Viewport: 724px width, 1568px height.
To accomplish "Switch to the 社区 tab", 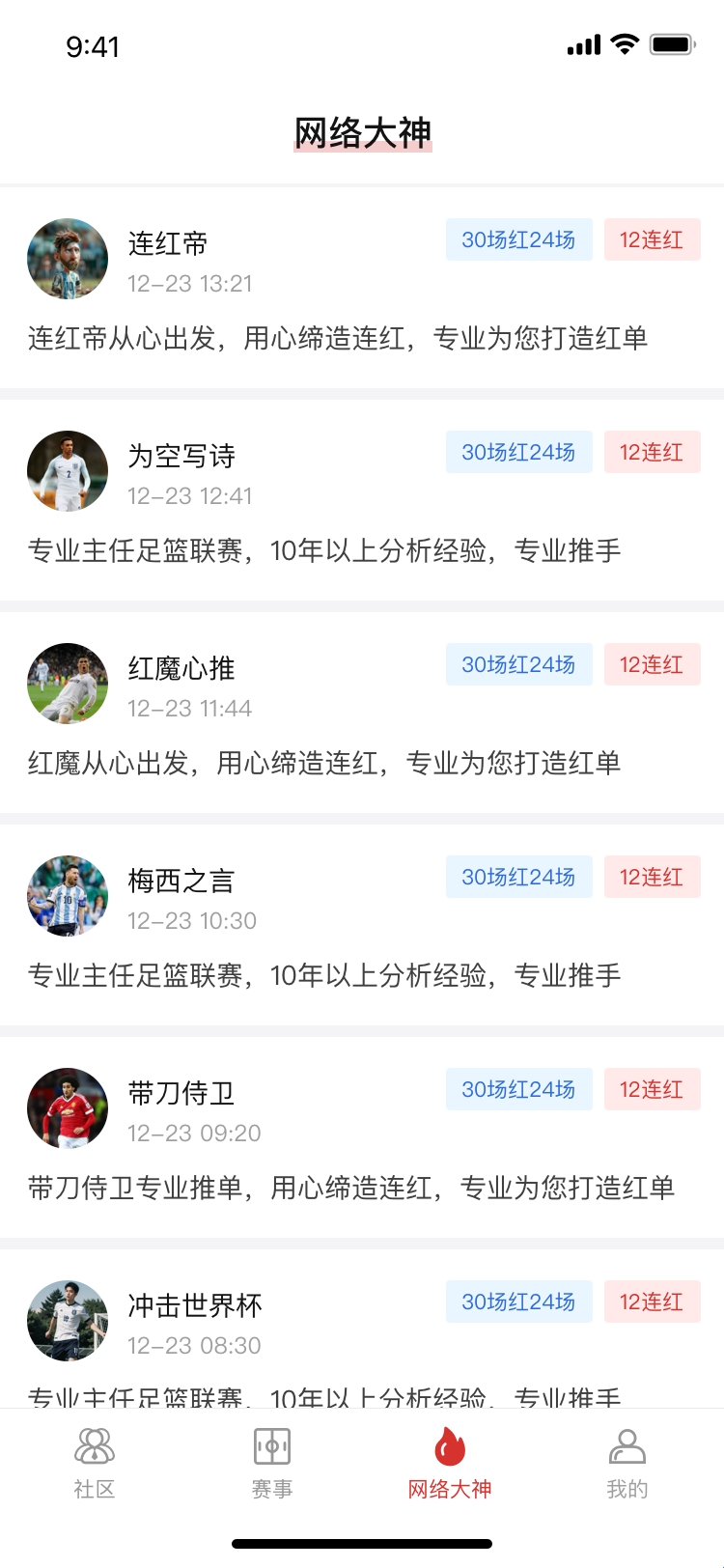I will (95, 1464).
